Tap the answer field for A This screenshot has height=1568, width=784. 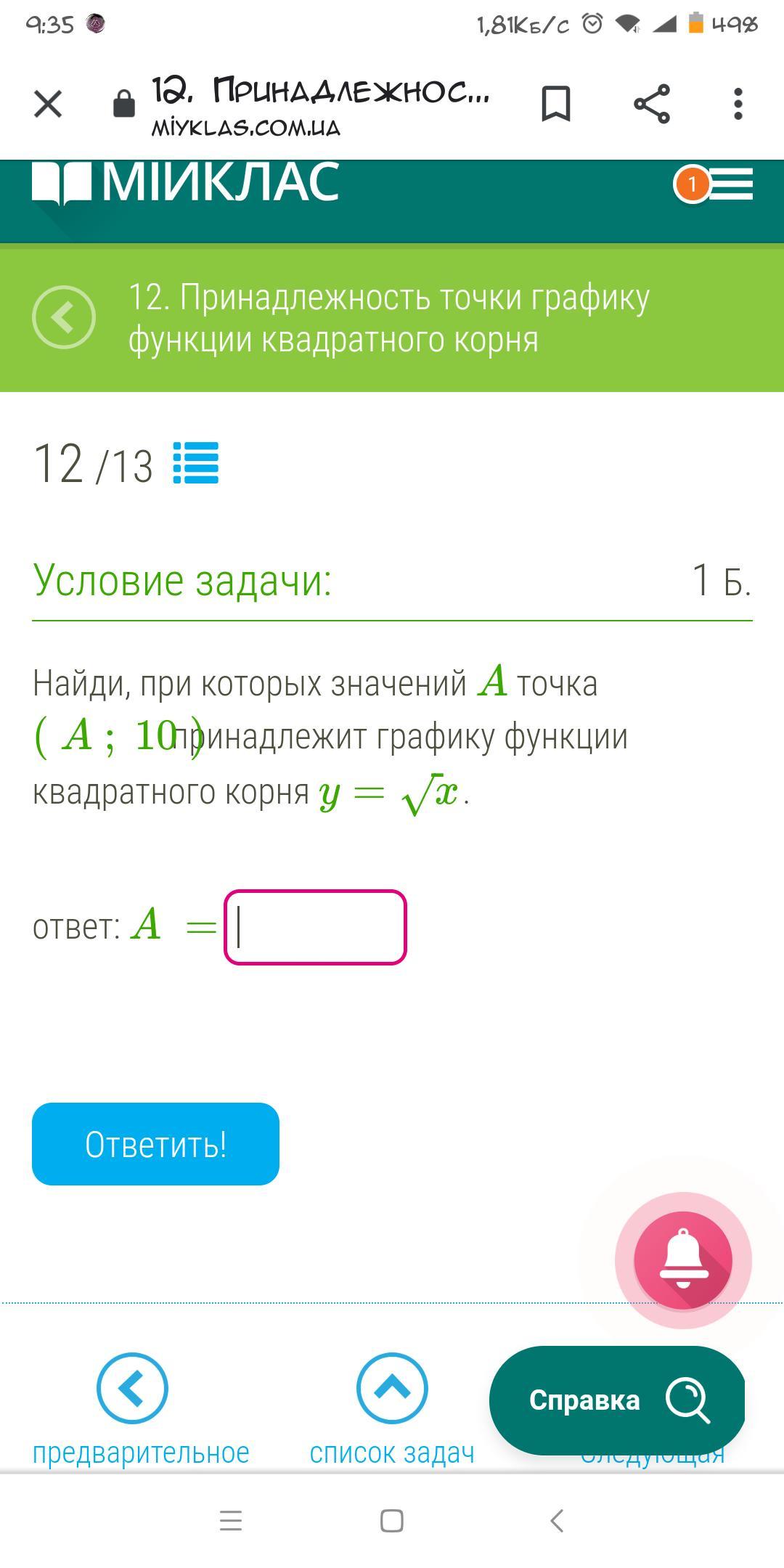[315, 927]
